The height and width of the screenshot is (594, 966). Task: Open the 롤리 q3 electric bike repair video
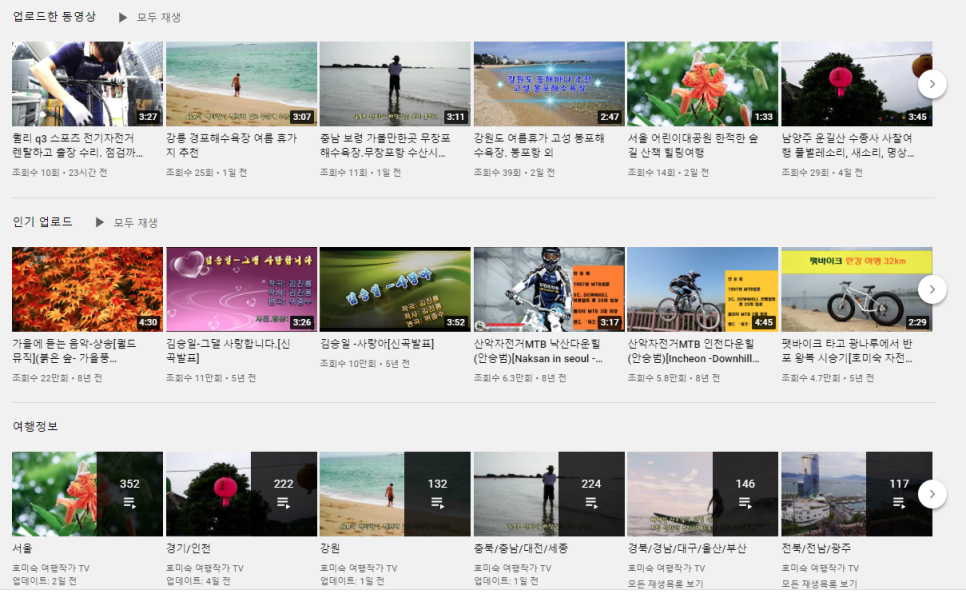click(x=87, y=84)
